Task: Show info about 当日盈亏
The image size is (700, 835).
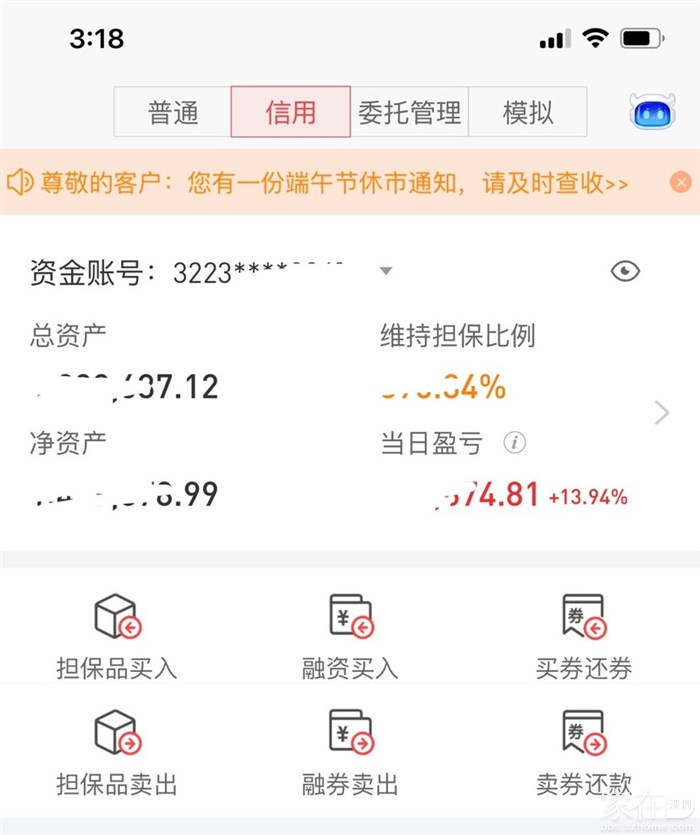Action: [515, 443]
